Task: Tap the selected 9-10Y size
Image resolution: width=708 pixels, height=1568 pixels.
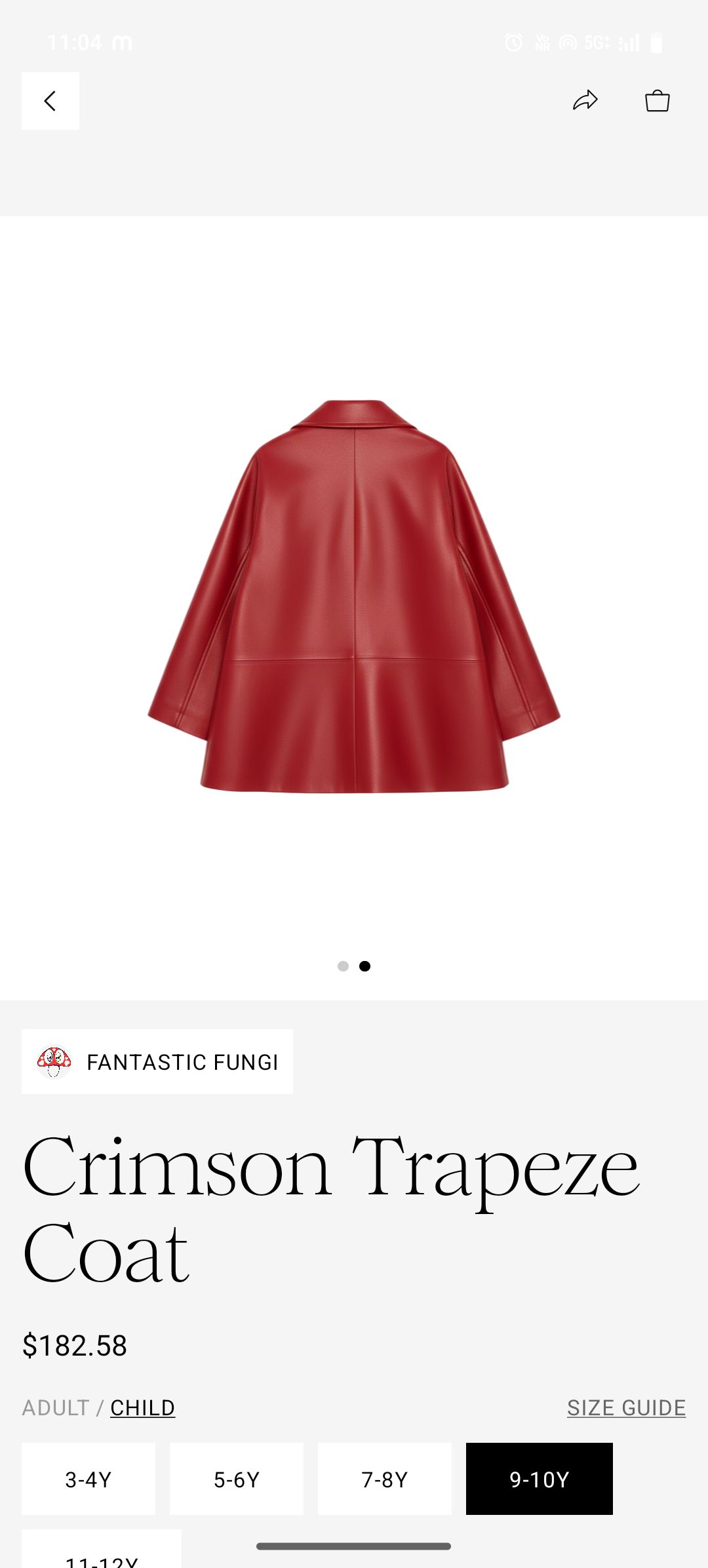Action: [540, 1479]
